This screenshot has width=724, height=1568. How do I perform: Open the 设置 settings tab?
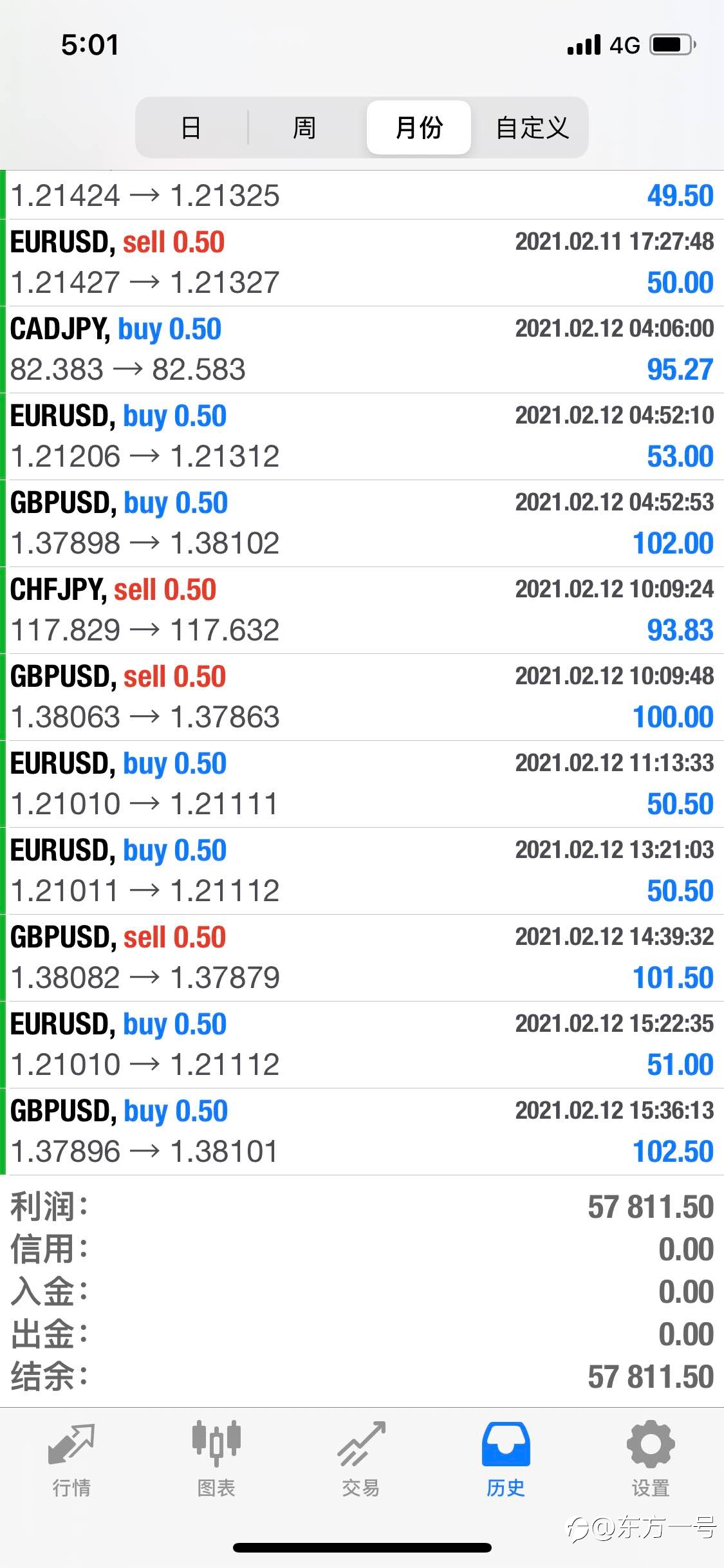click(x=651, y=1459)
